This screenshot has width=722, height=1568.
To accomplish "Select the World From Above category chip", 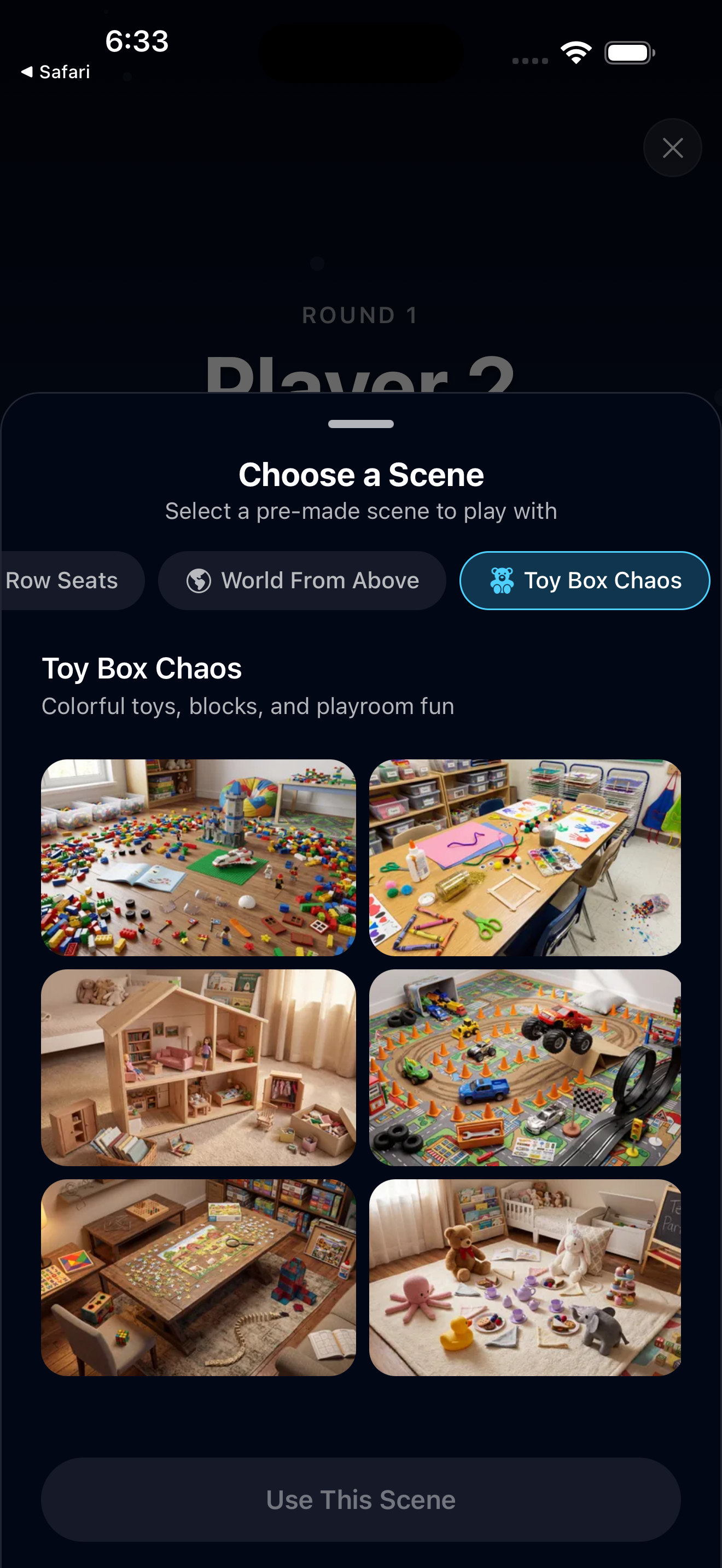I will point(302,581).
